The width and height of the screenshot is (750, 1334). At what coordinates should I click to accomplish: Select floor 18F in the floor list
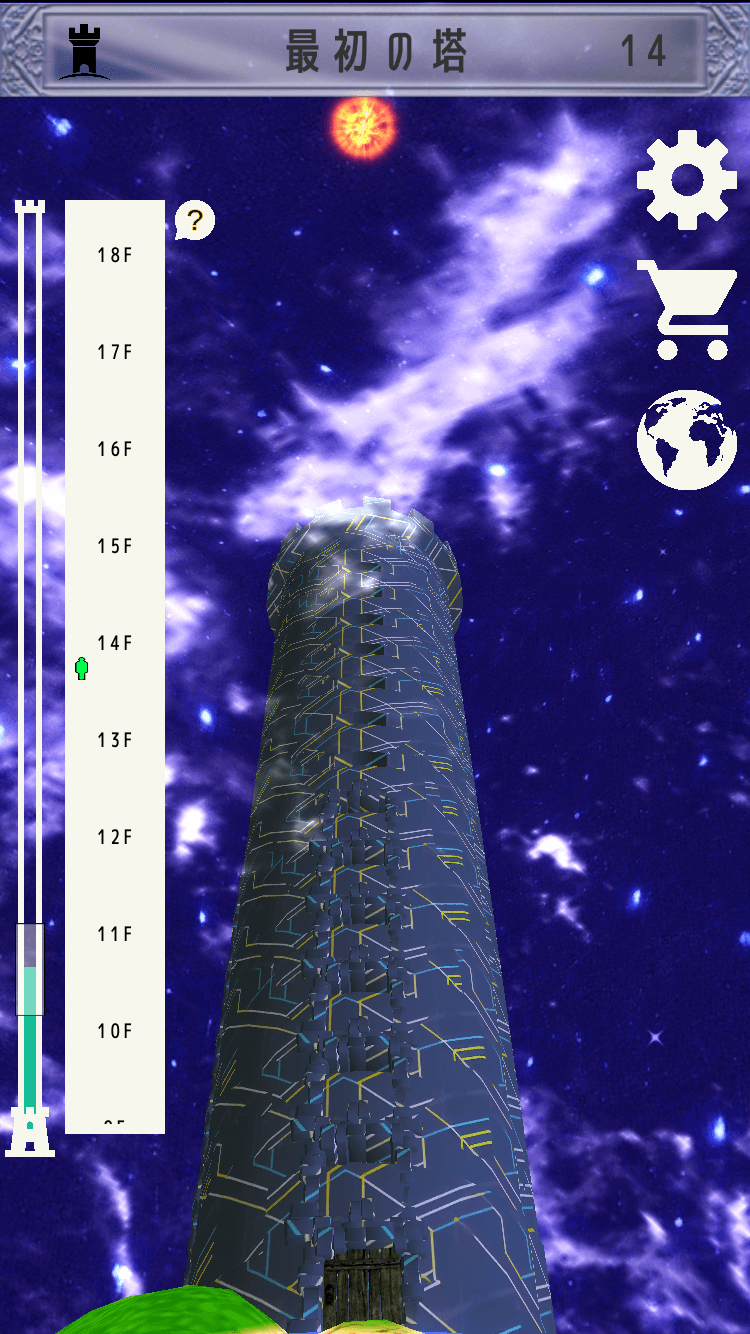pos(115,255)
